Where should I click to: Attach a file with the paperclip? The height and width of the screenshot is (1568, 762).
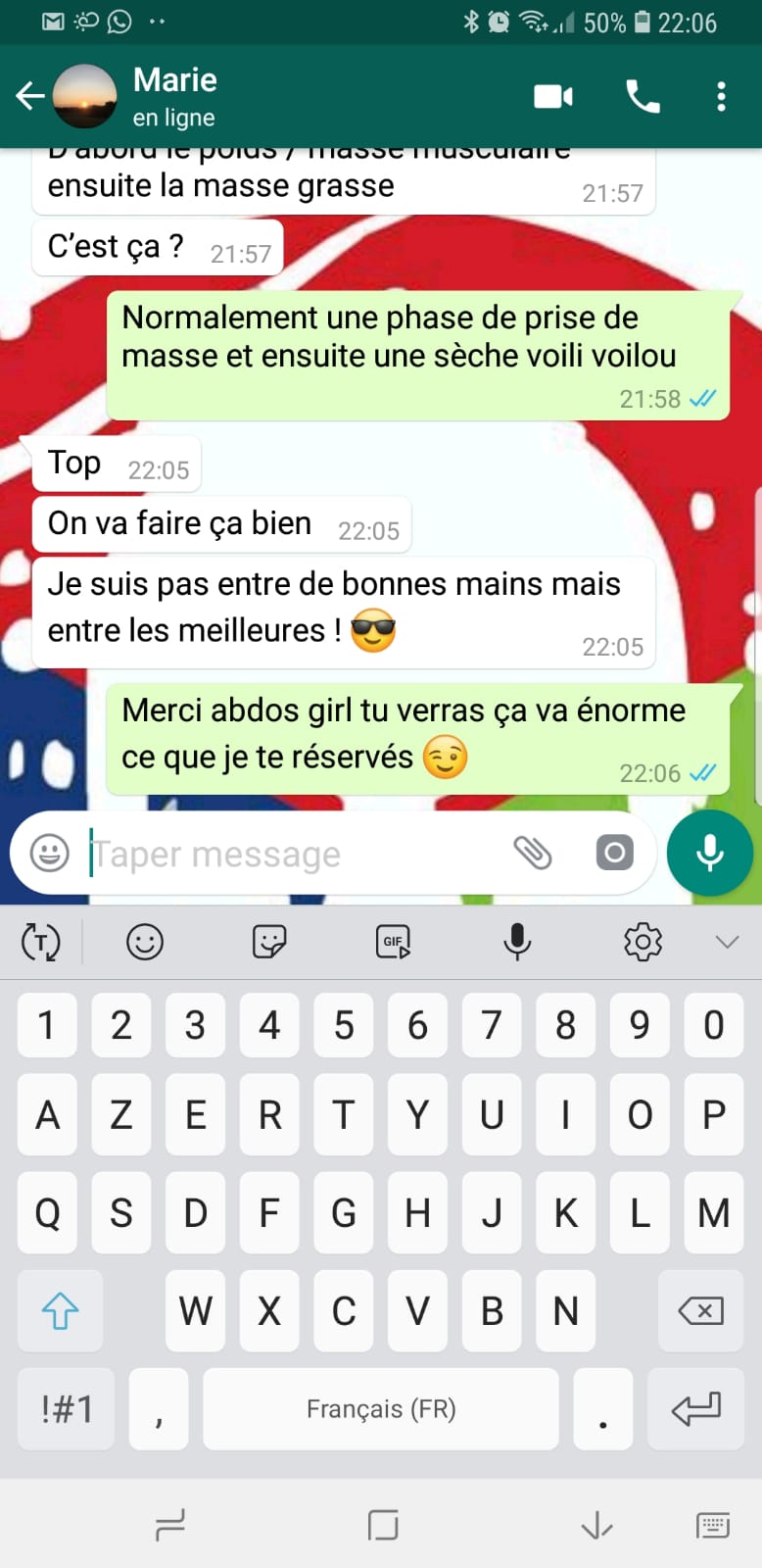click(x=533, y=853)
